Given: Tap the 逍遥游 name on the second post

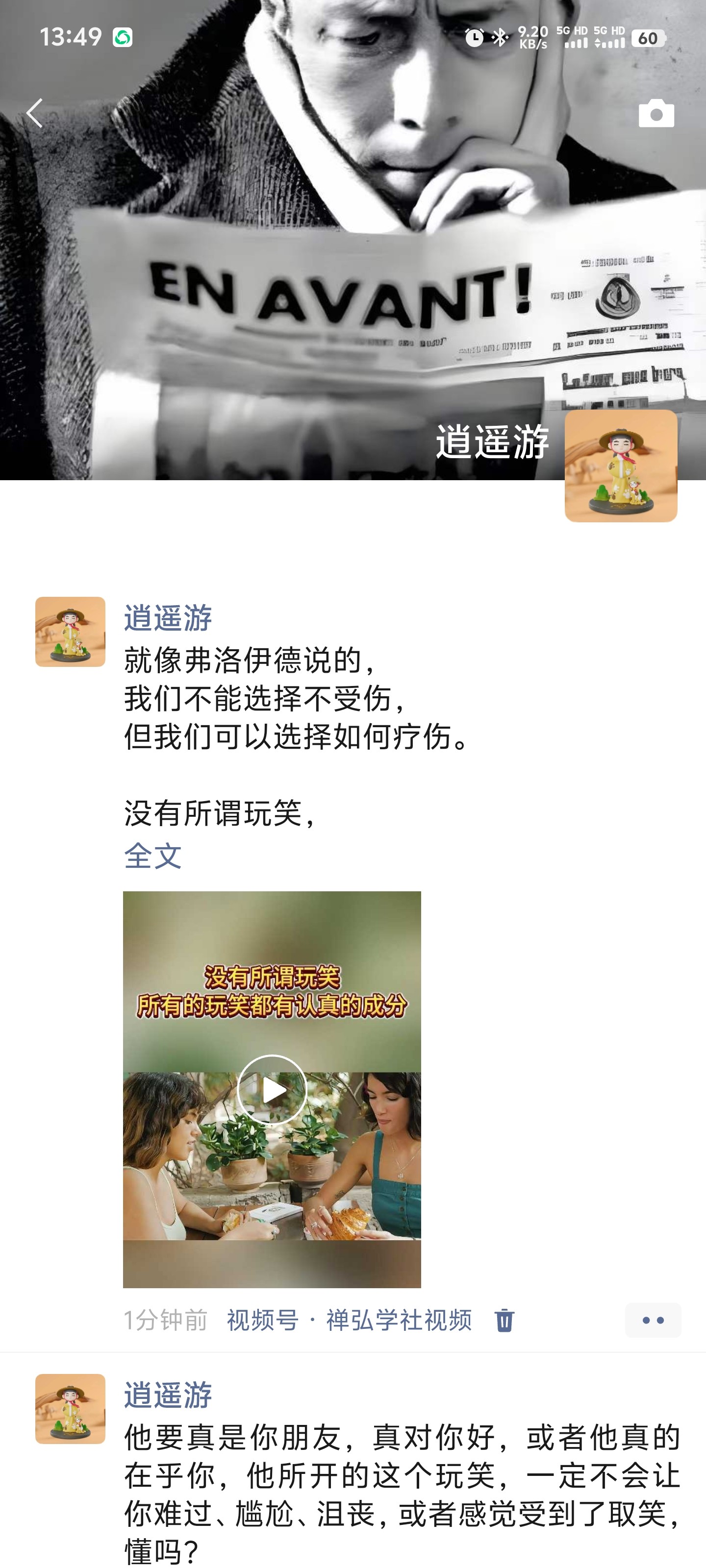Looking at the screenshot, I should [168, 1395].
